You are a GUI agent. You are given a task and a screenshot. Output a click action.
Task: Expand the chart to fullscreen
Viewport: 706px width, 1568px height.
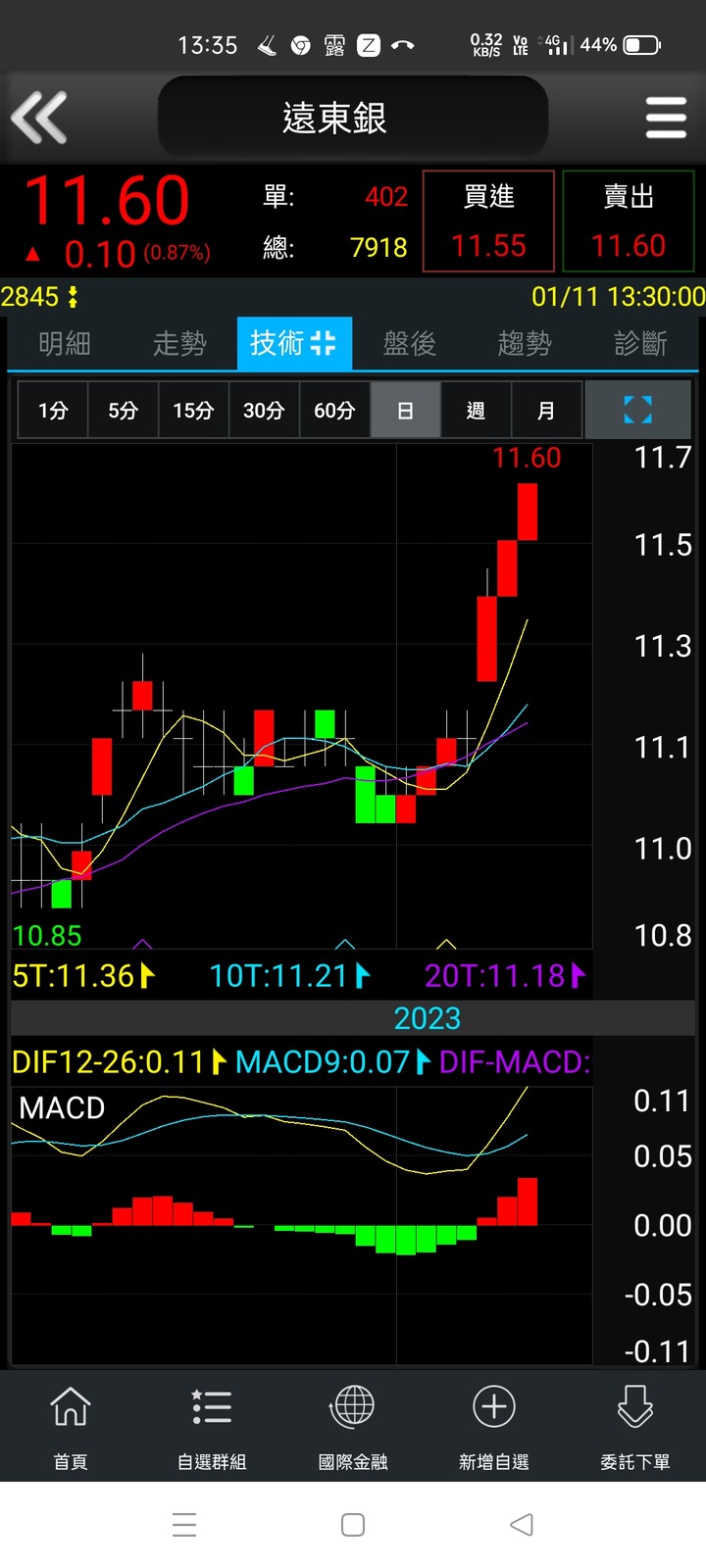coord(637,410)
